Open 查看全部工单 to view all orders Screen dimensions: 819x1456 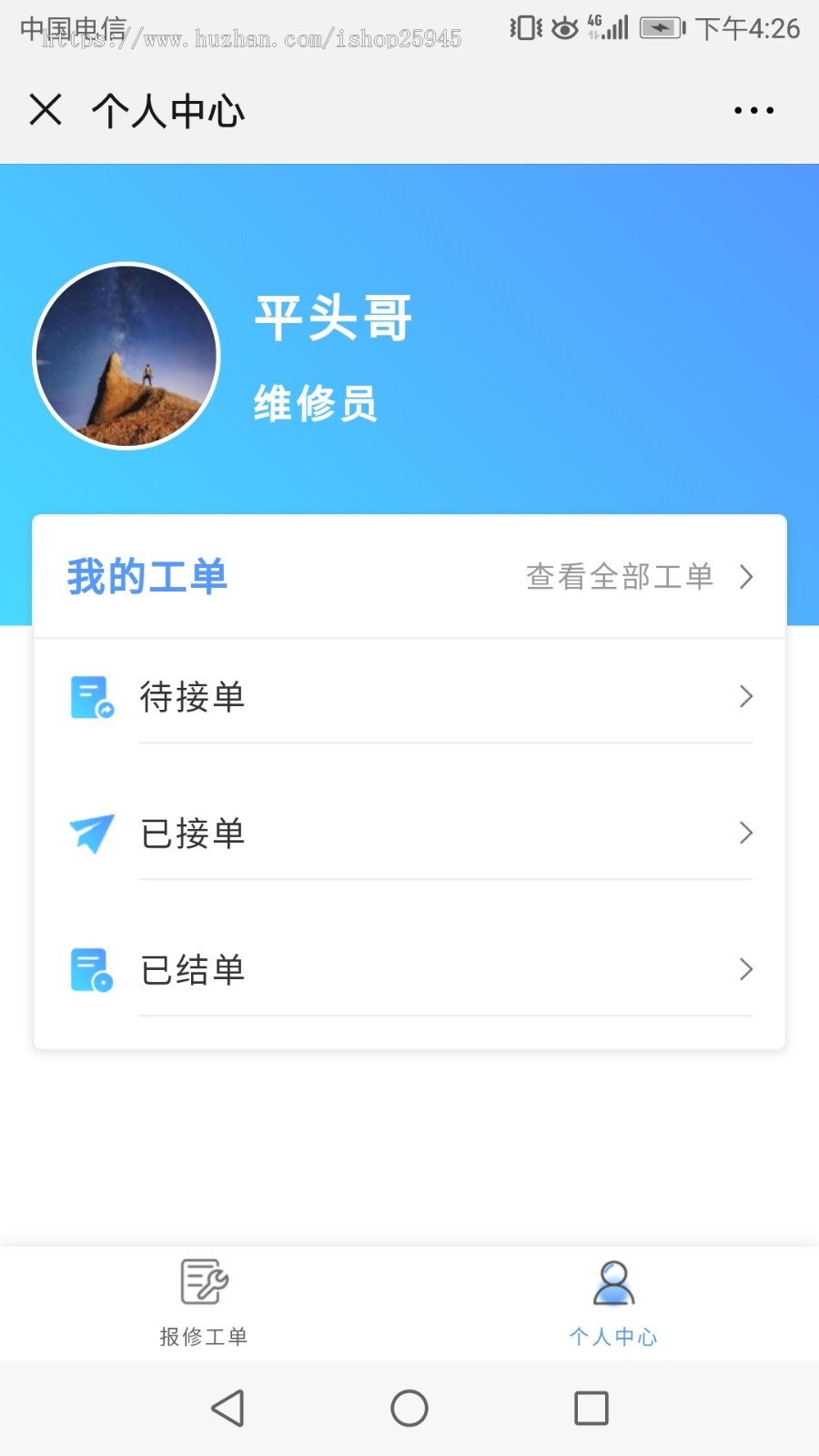coord(619,575)
